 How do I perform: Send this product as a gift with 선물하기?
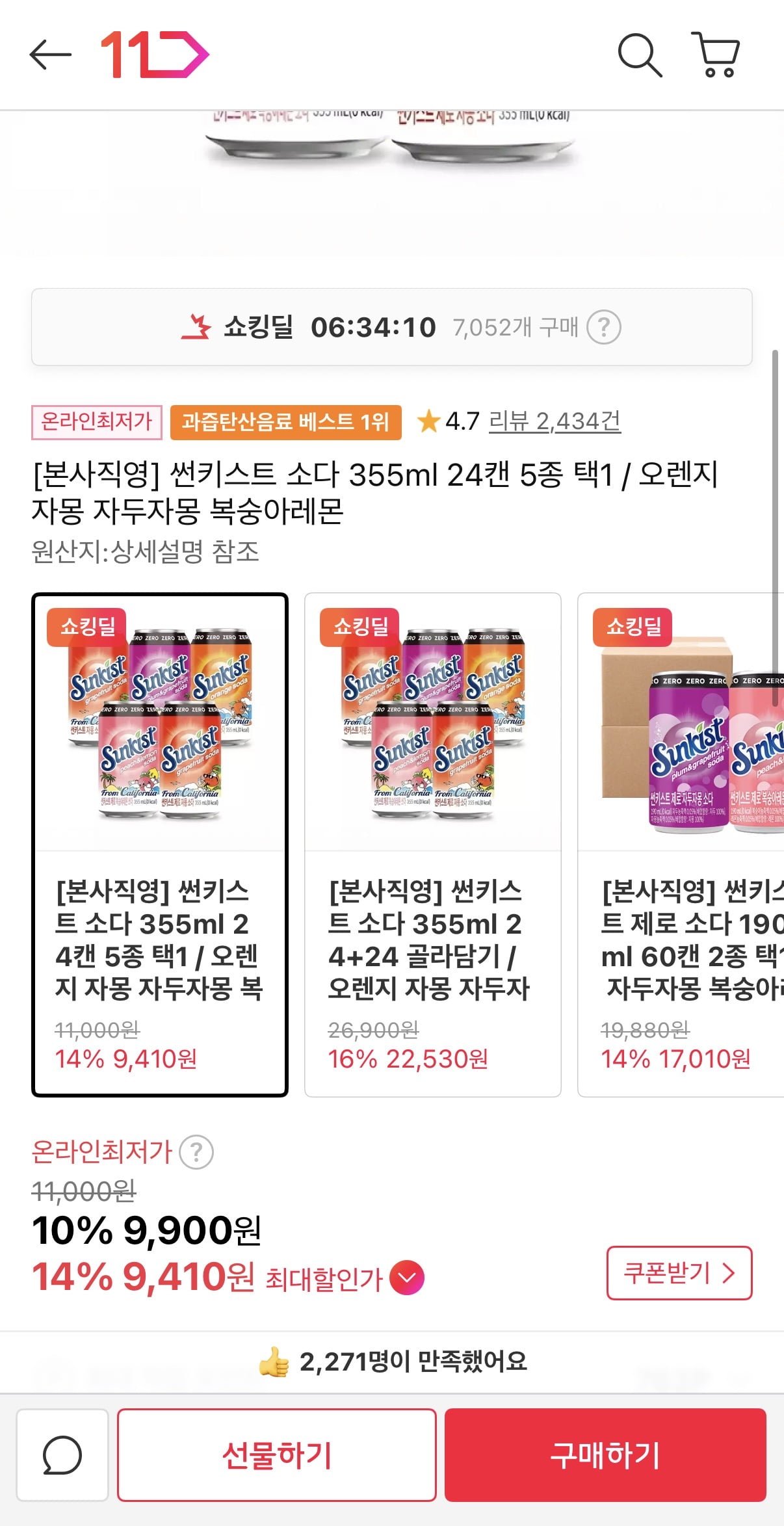tap(277, 1455)
